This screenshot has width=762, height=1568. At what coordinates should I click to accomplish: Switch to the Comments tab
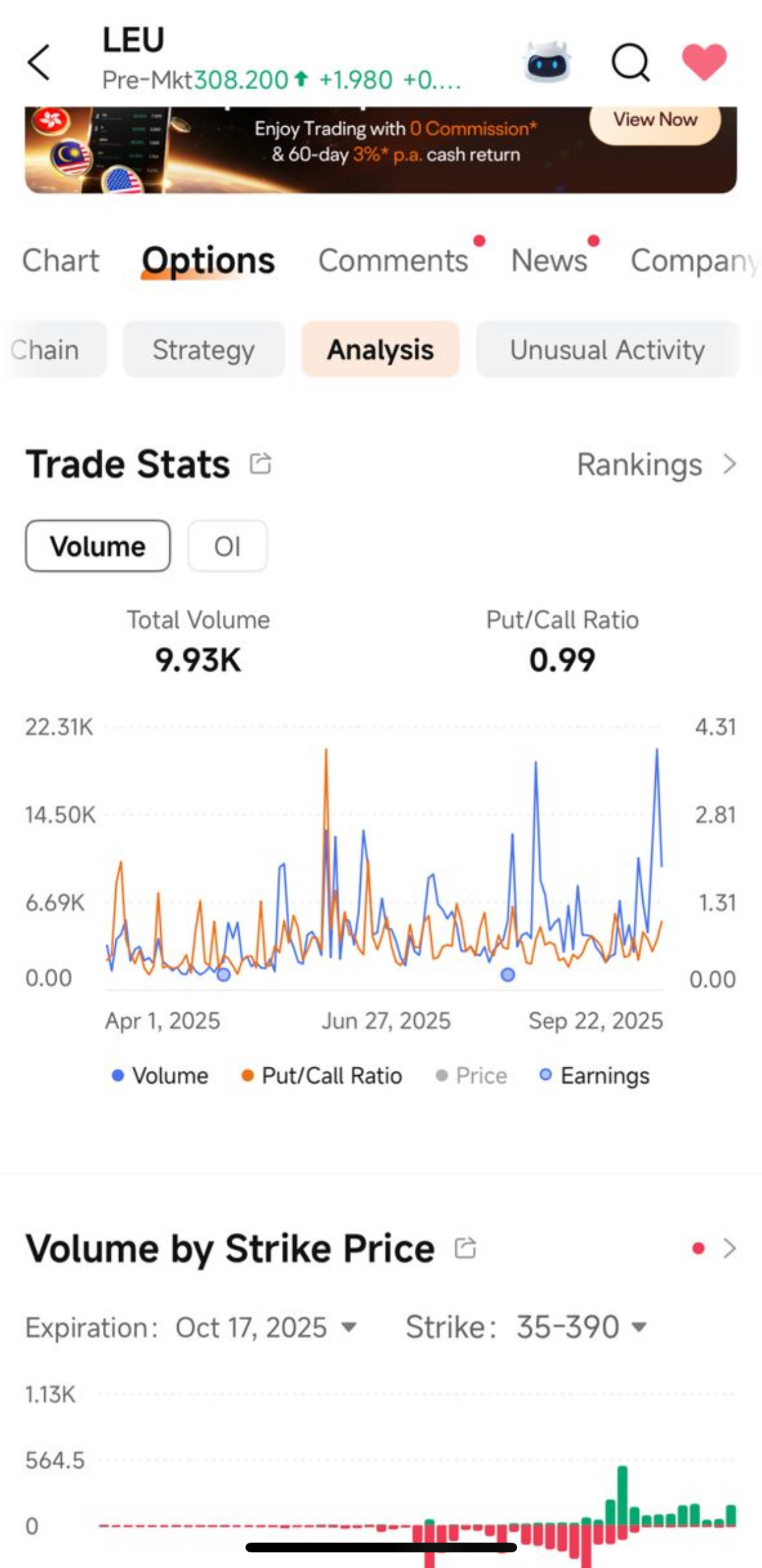click(393, 260)
